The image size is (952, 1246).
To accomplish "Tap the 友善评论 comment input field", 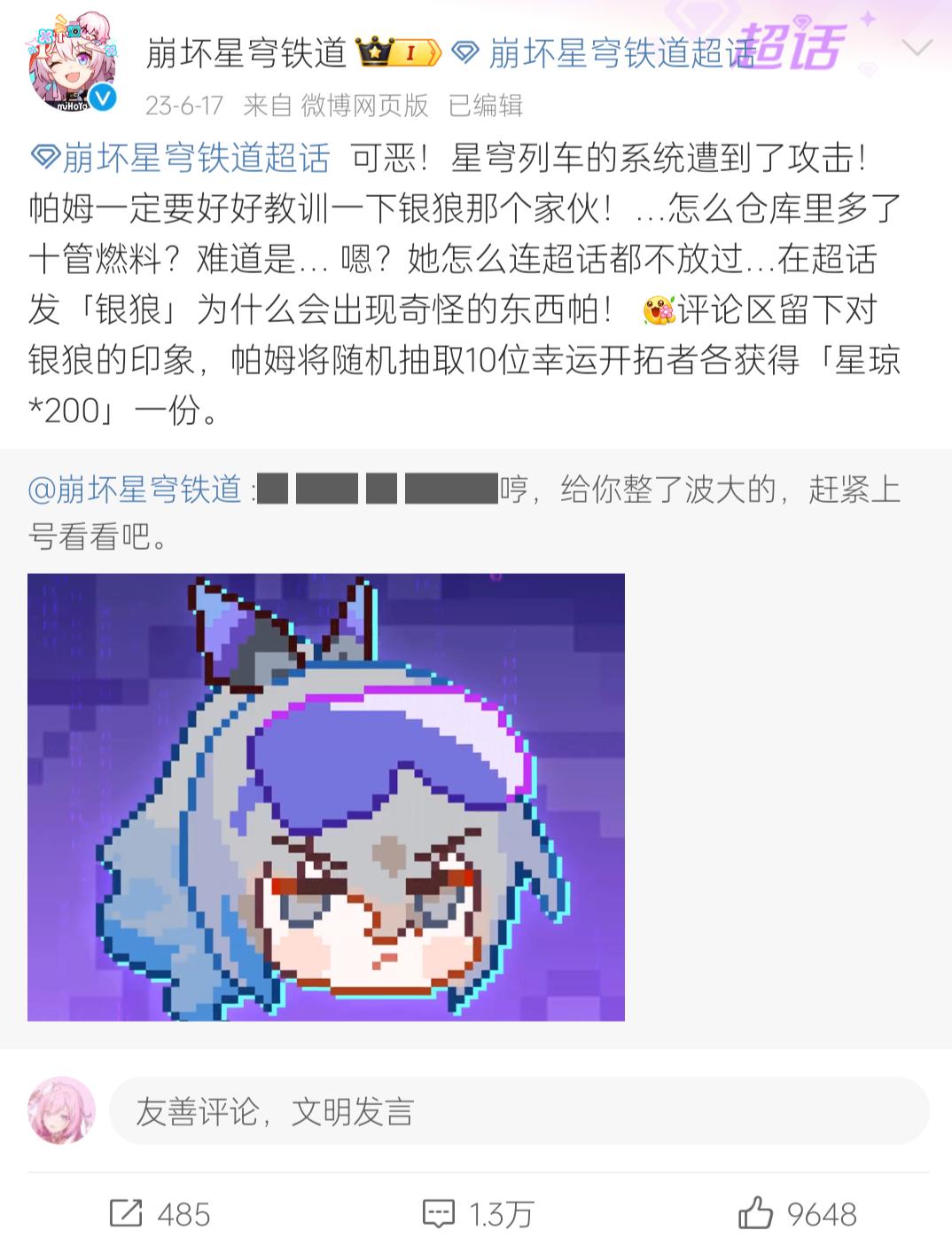I will pyautogui.click(x=518, y=1111).
